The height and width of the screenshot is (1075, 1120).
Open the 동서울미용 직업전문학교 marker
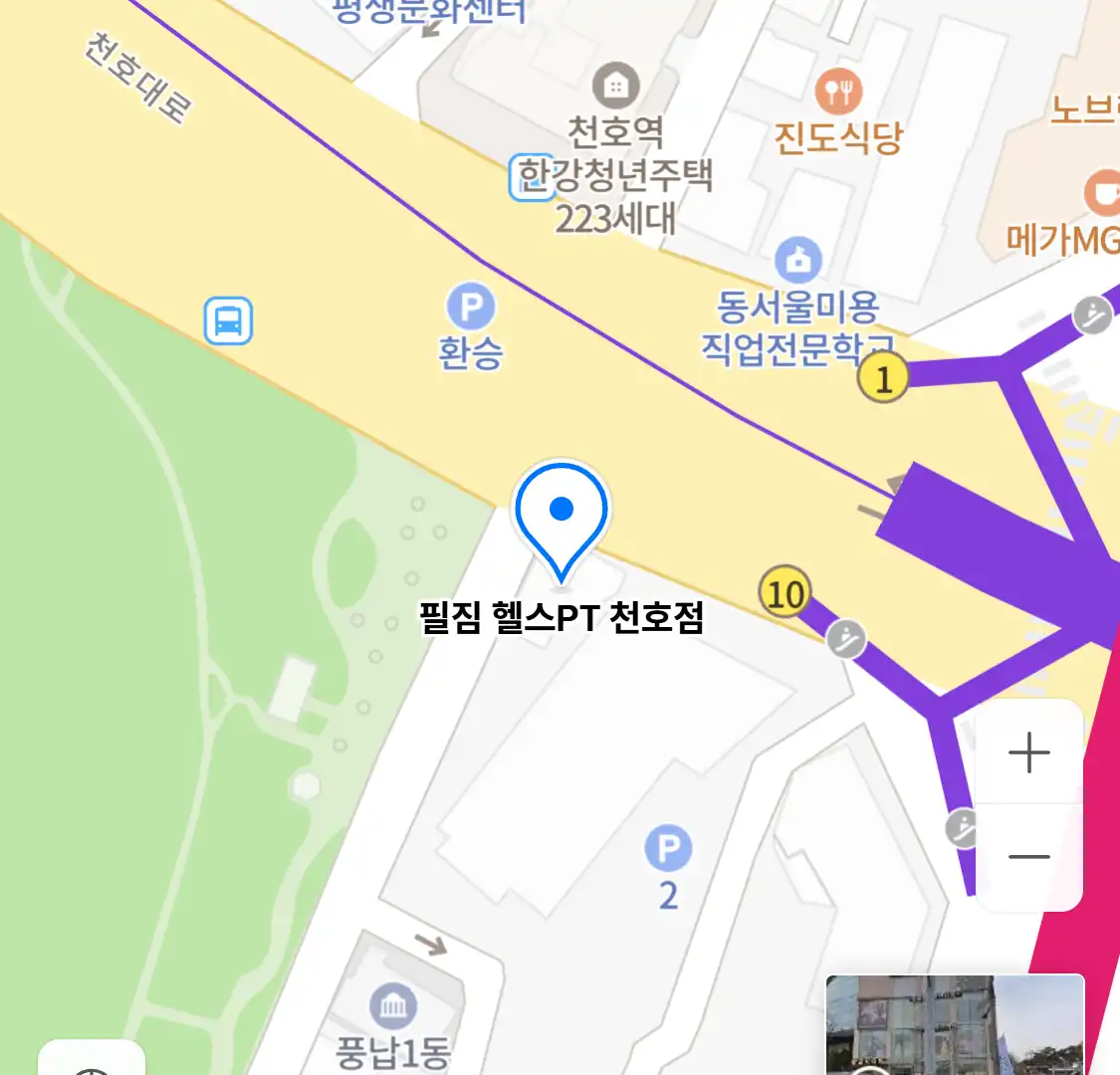point(797,261)
